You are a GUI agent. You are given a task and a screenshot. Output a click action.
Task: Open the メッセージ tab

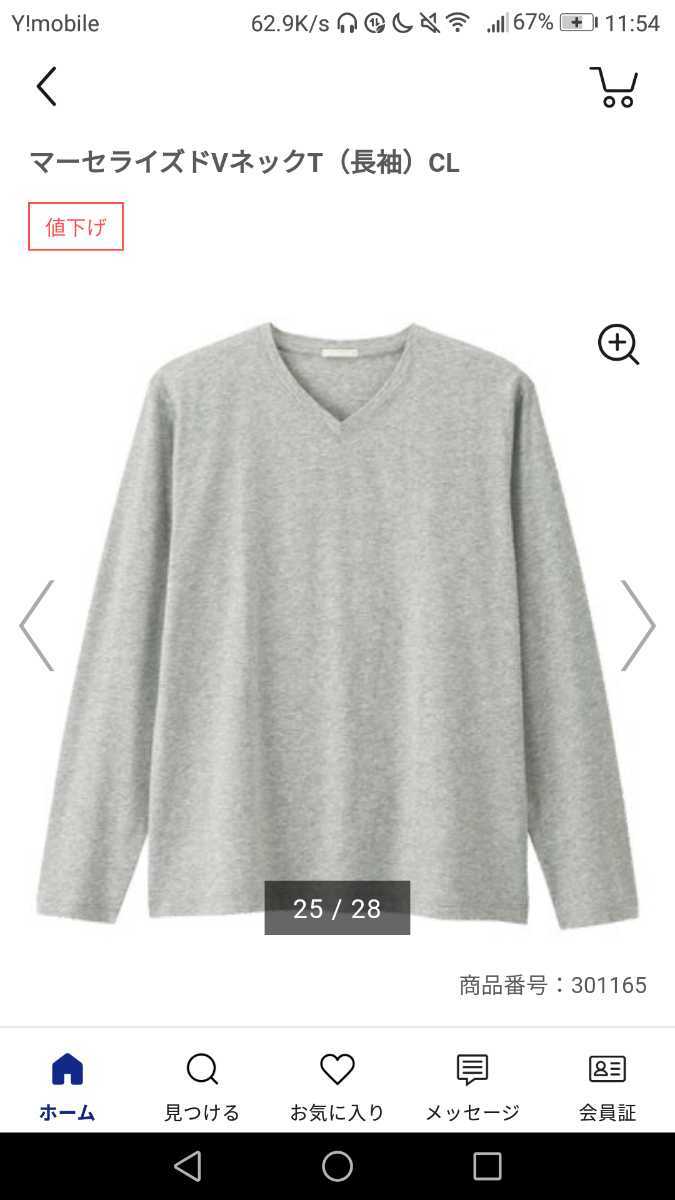[x=472, y=1087]
